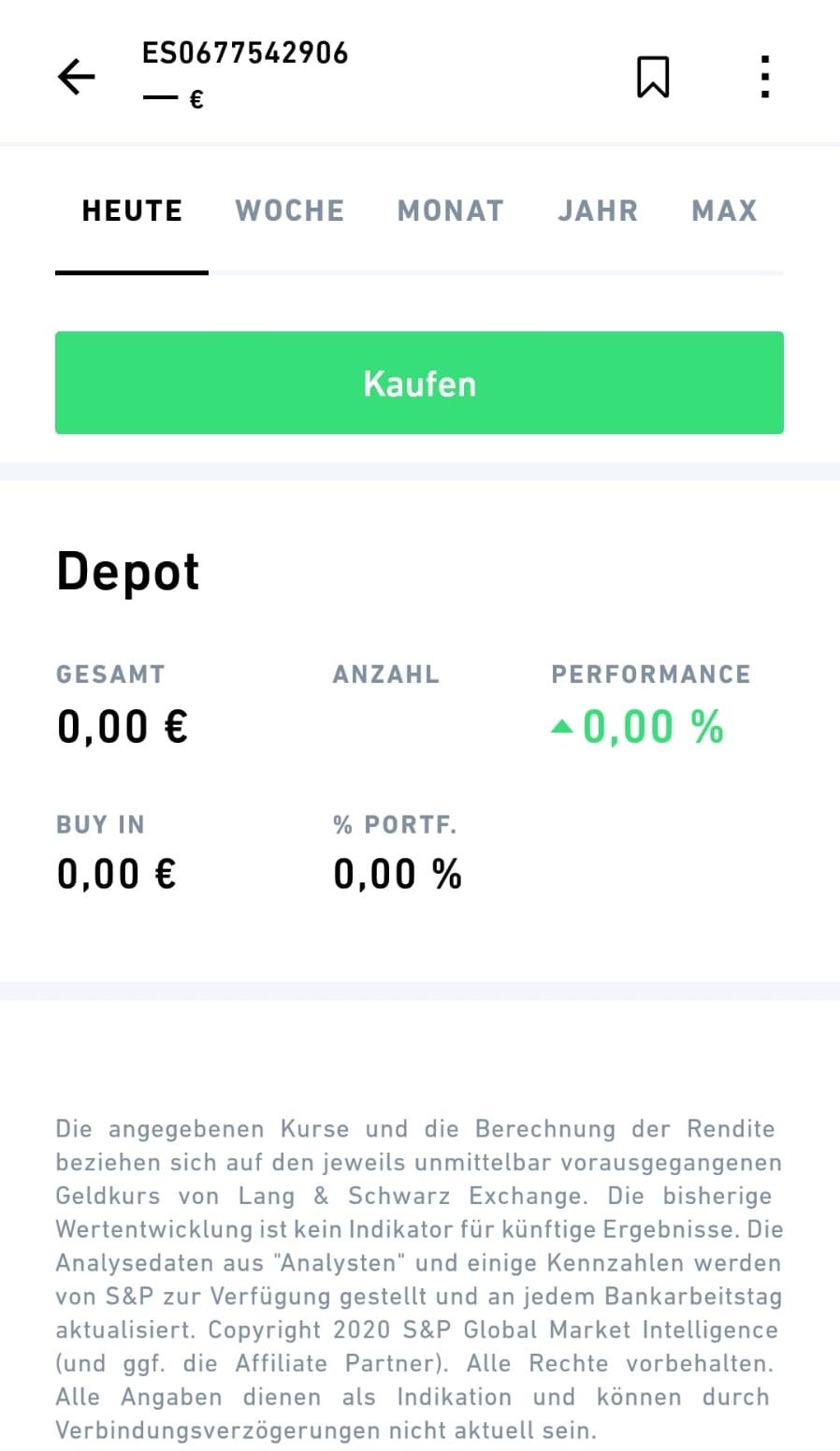
Task: Open the three-dot overflow menu
Action: point(765,77)
